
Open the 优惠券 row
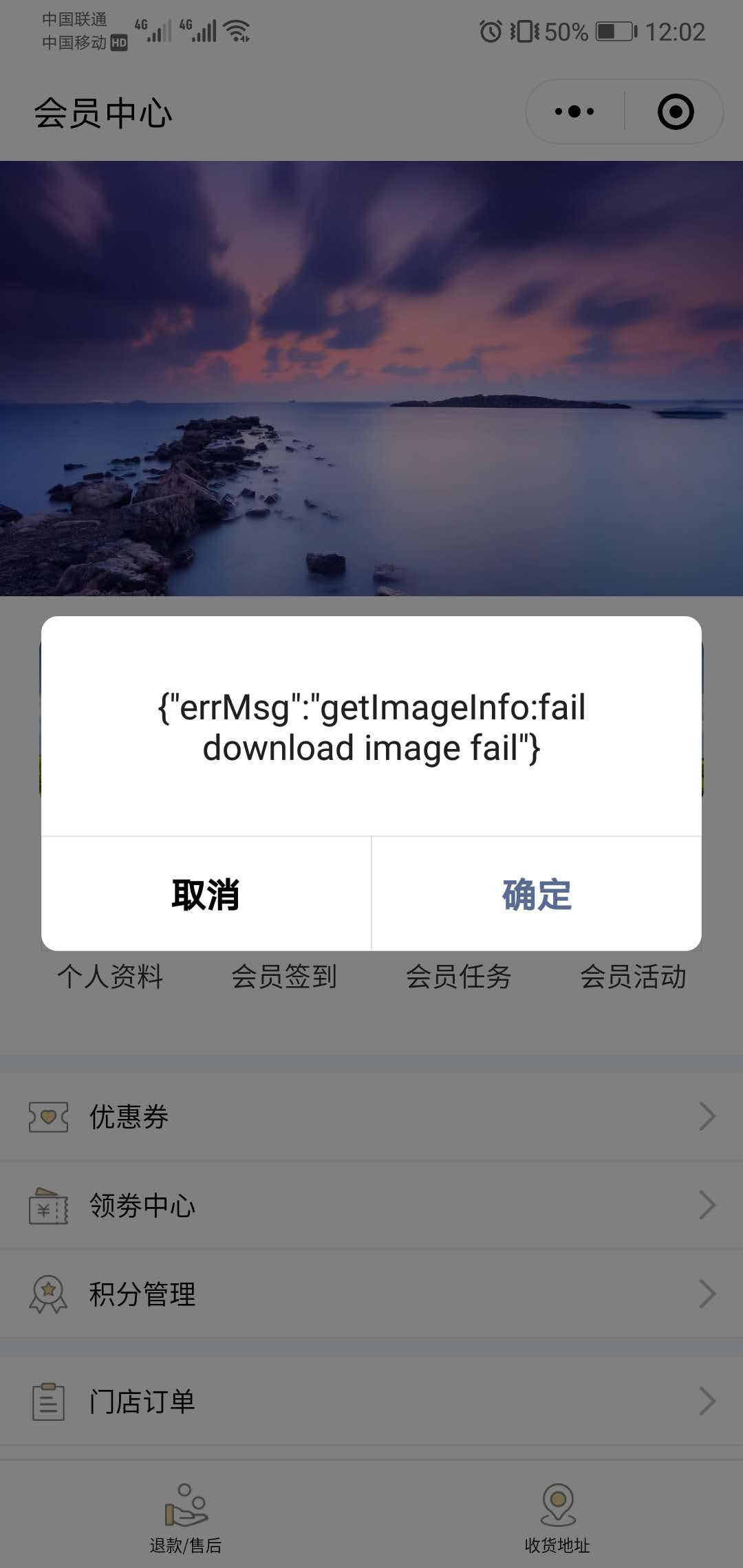coord(371,1116)
